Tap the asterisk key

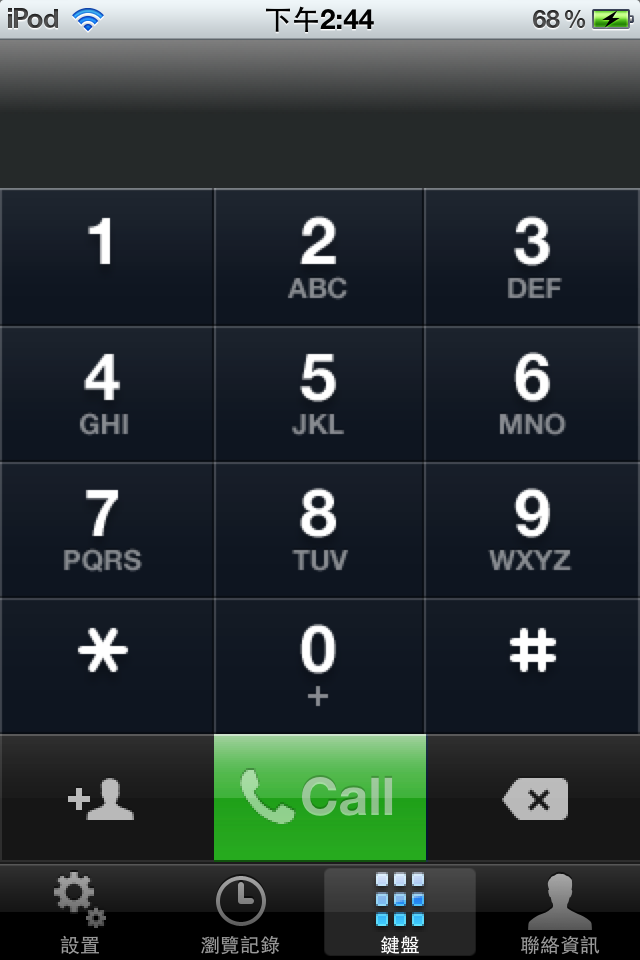[106, 666]
